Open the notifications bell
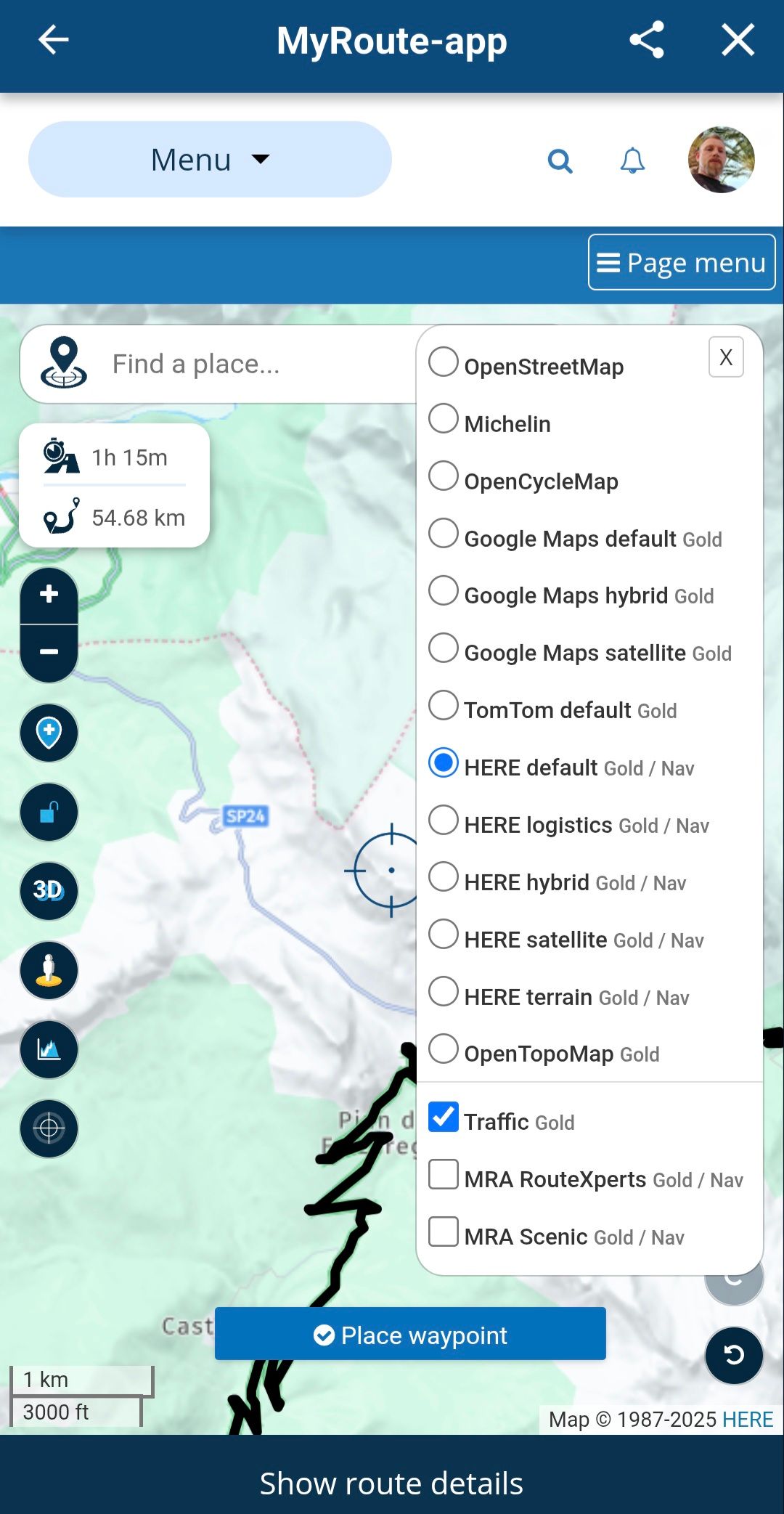 tap(632, 160)
